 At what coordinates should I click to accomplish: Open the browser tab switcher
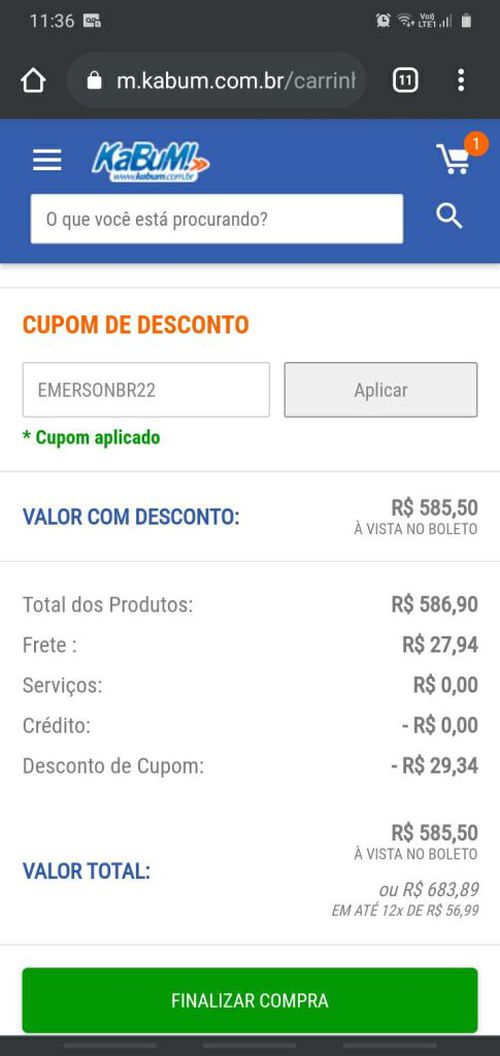pos(405,81)
